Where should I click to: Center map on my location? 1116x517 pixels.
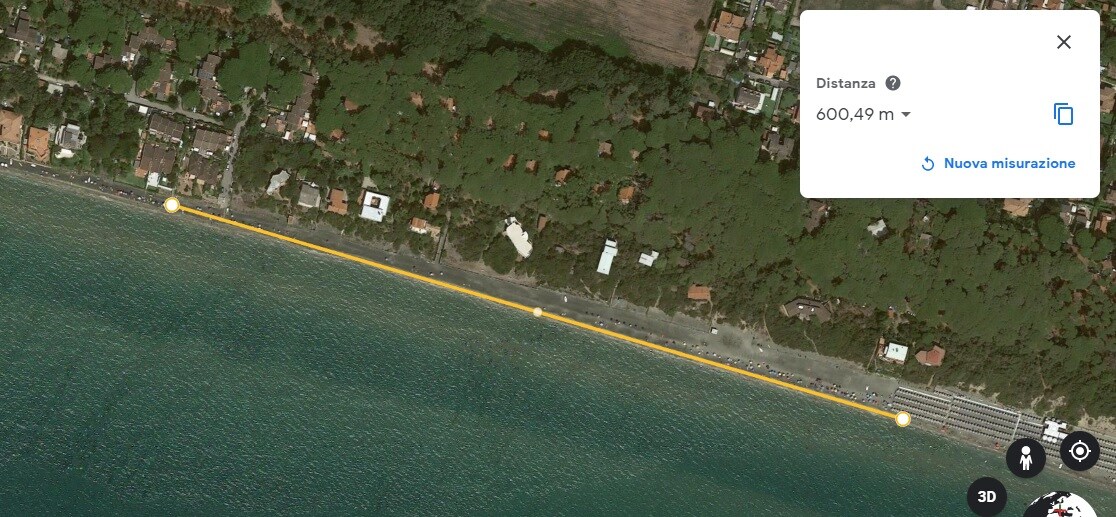[x=1079, y=451]
